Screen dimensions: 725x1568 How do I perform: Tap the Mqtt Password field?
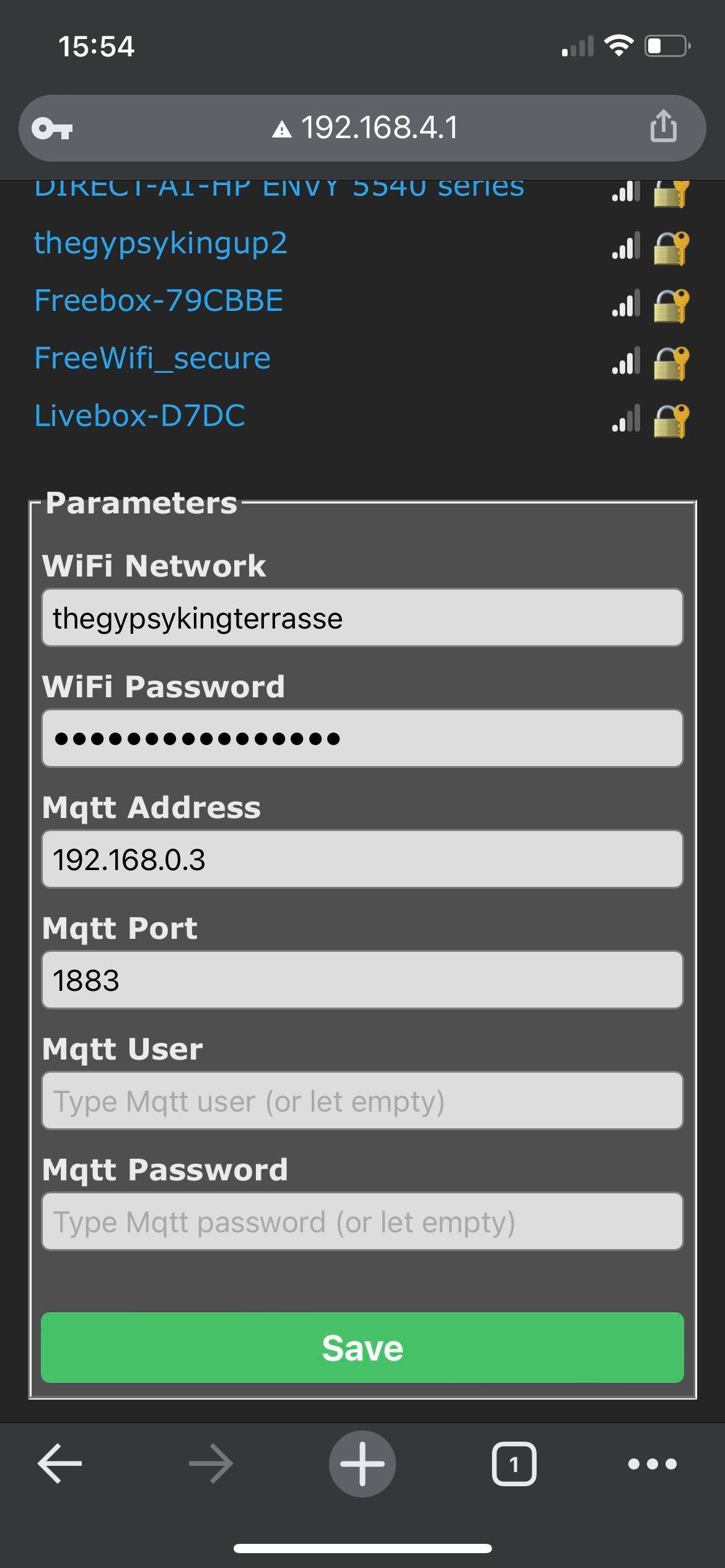362,1221
